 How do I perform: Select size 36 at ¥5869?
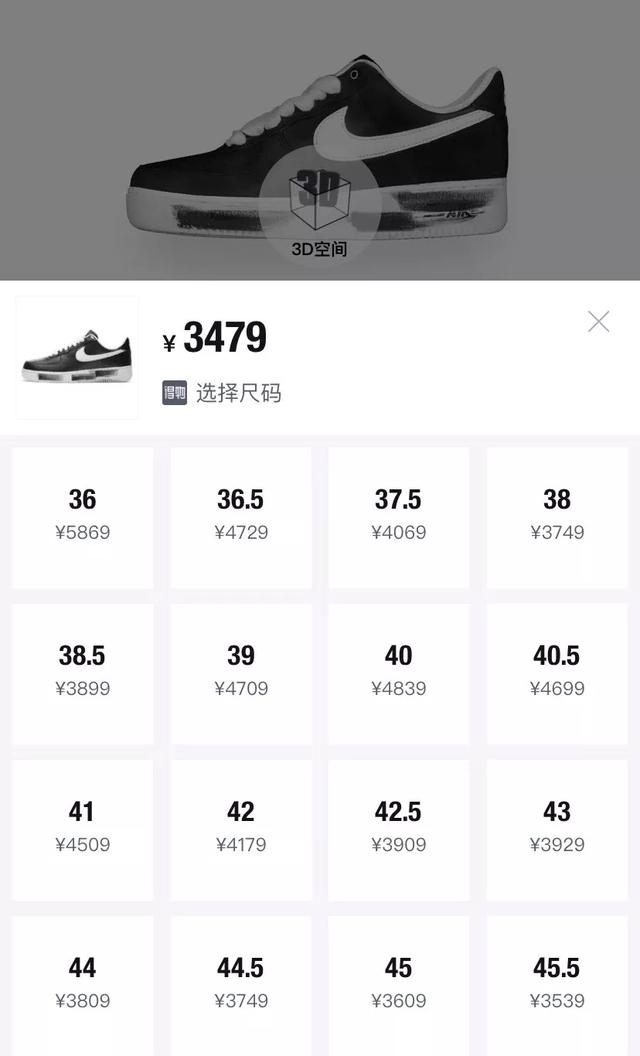pyautogui.click(x=83, y=516)
